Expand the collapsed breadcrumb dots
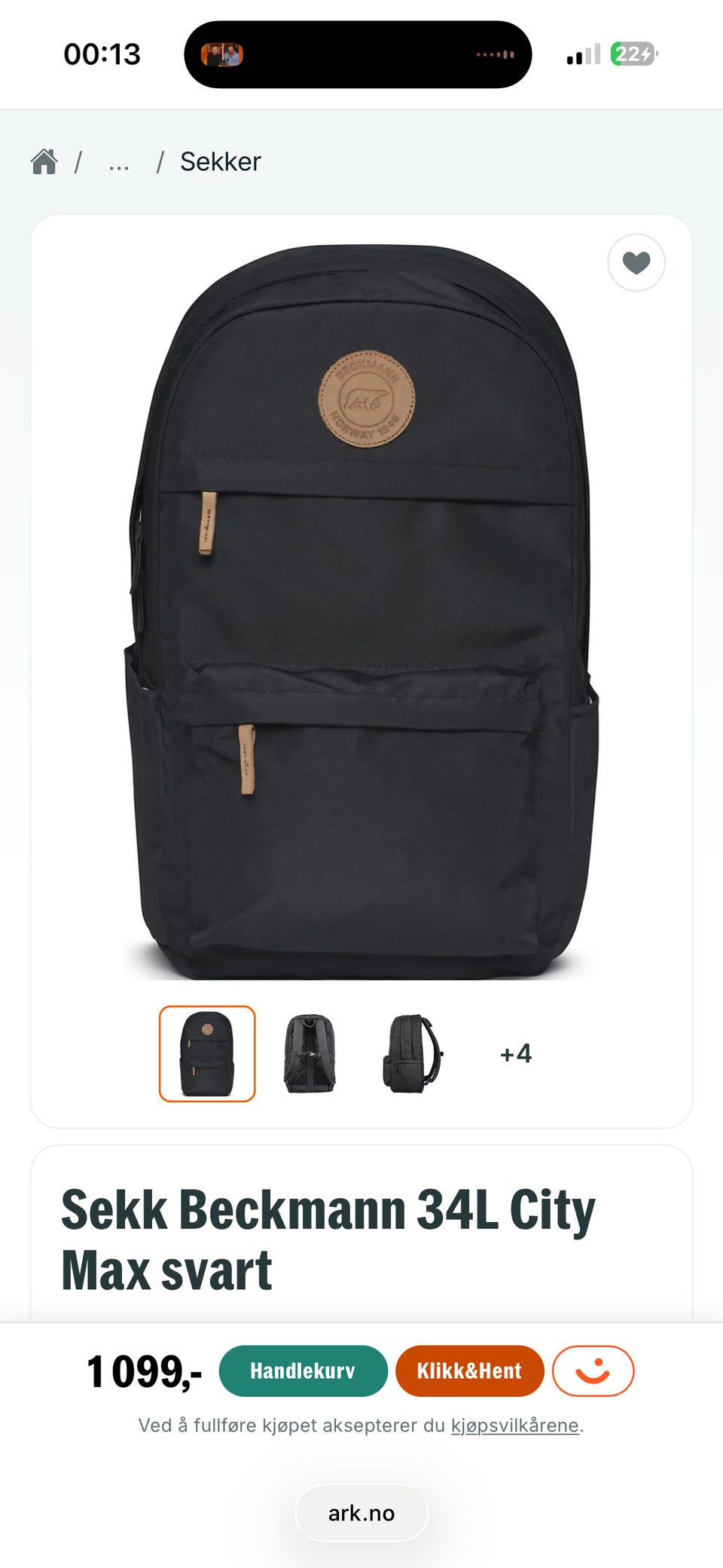 119,163
